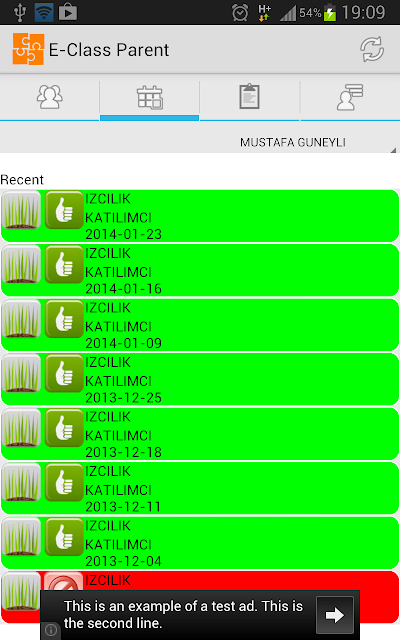Open the IZCILIK entry dated 2013-12-04
400x640 pixels.
coord(200,543)
